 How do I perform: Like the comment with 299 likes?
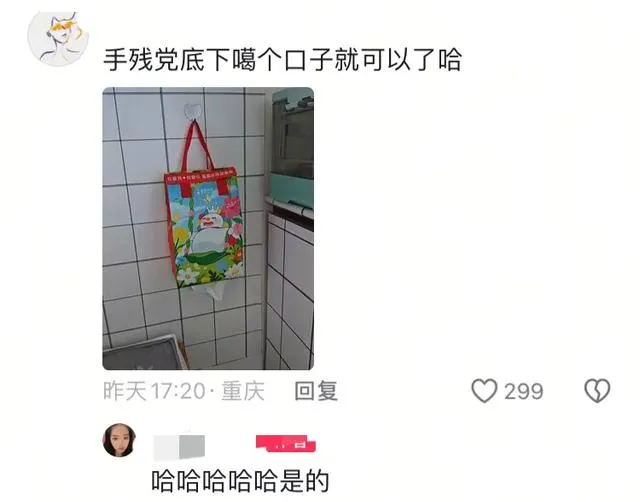(486, 391)
